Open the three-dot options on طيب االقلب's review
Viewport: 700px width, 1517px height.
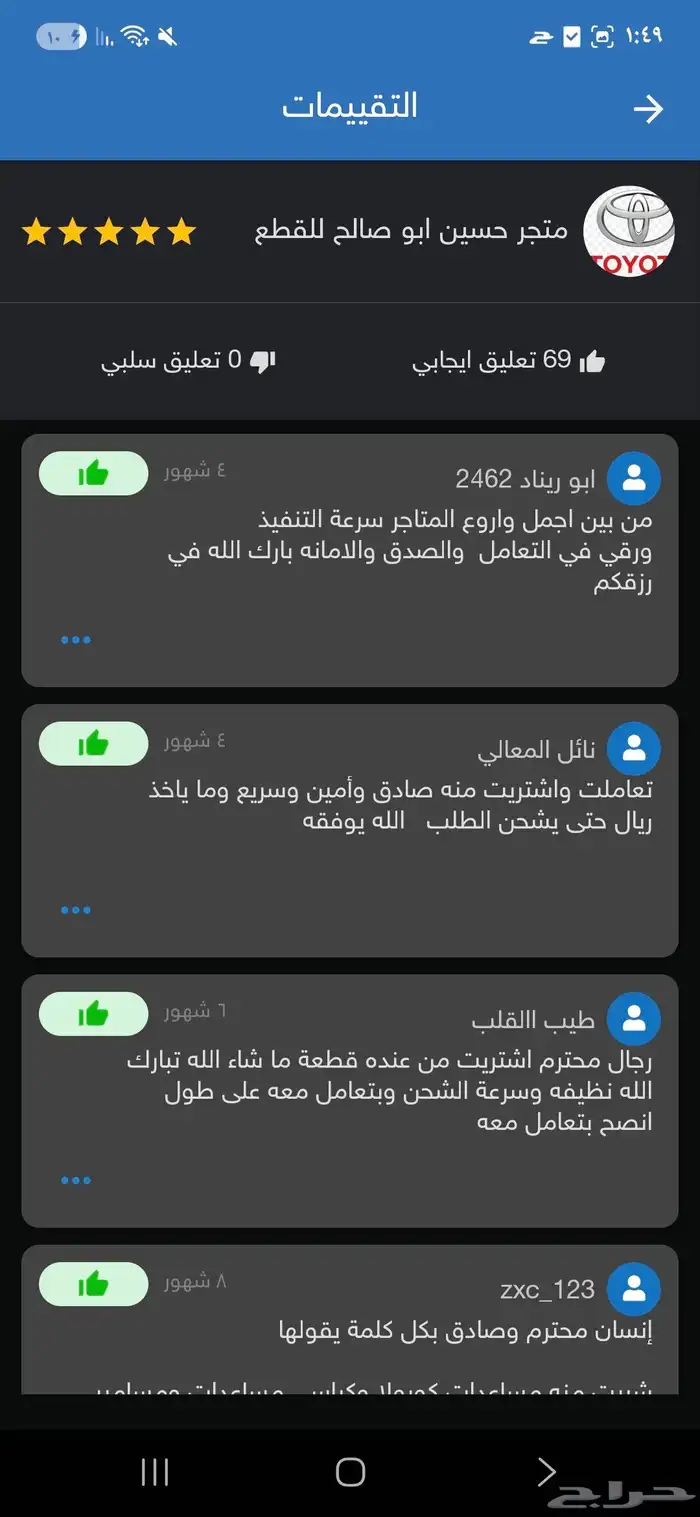tap(76, 1180)
